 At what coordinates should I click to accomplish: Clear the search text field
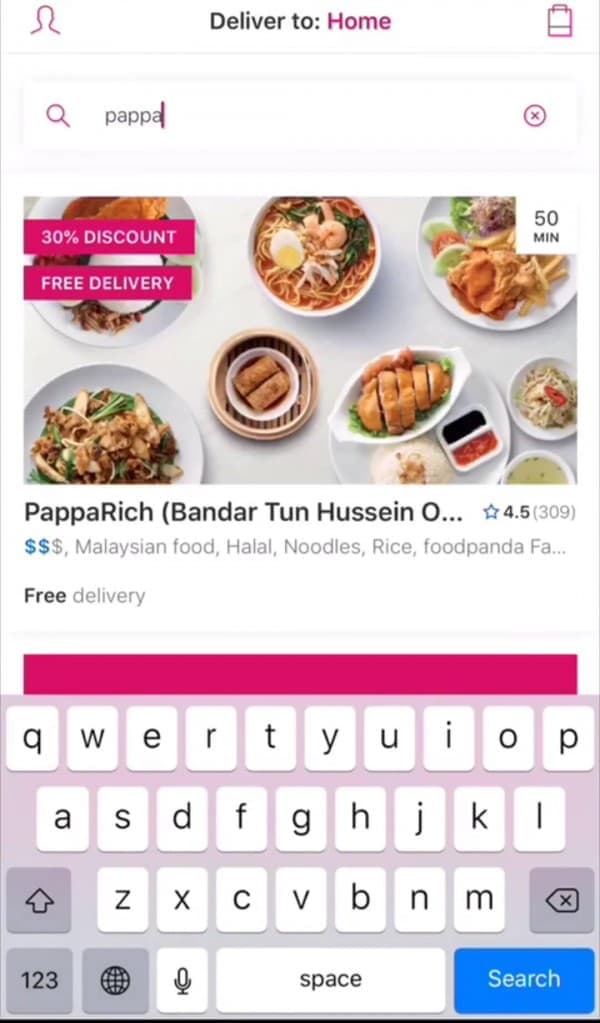534,116
